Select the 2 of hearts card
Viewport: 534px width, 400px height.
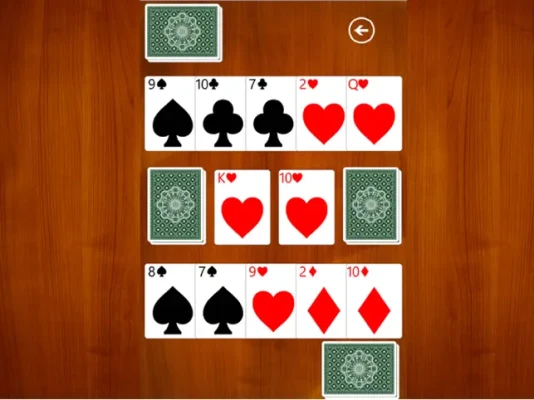coord(321,114)
